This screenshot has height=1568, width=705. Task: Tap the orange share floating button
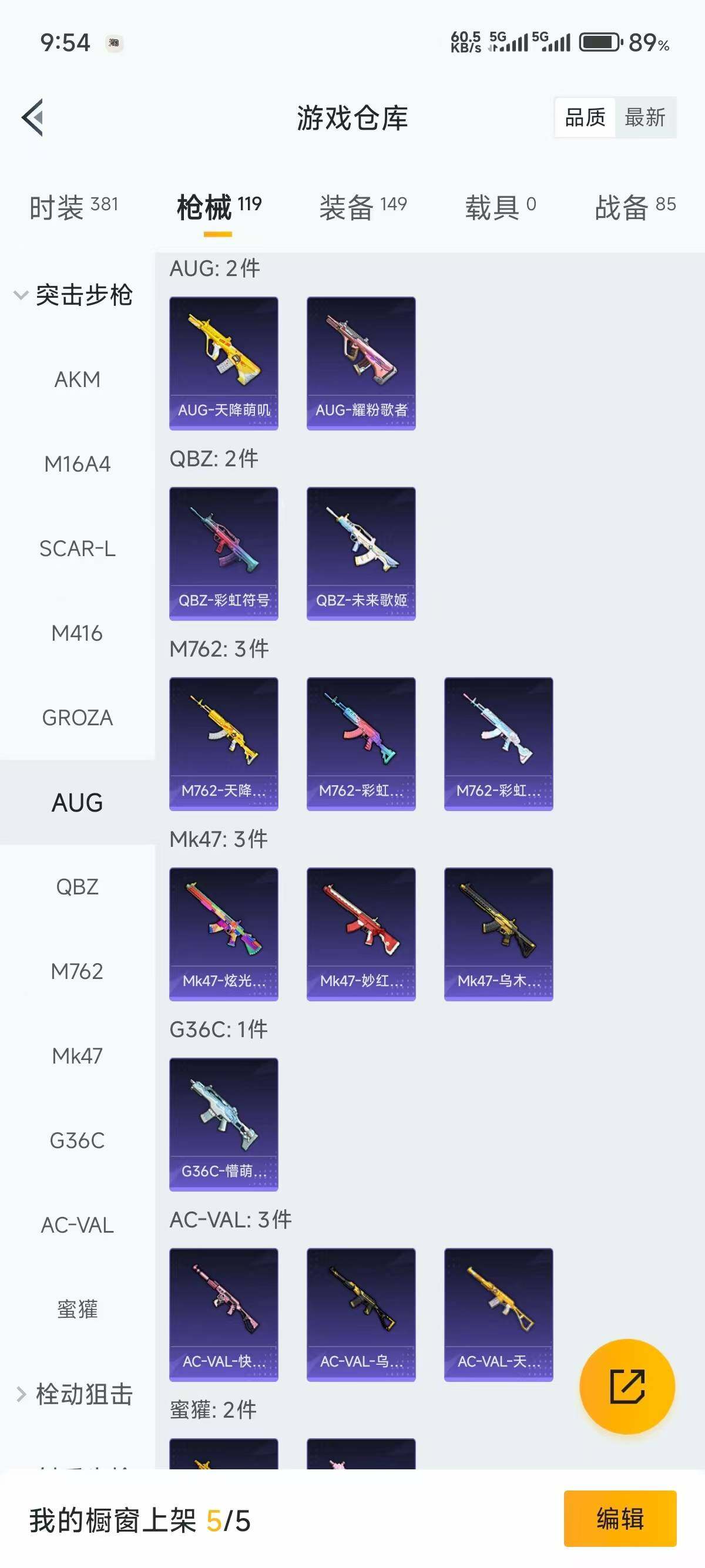626,1386
